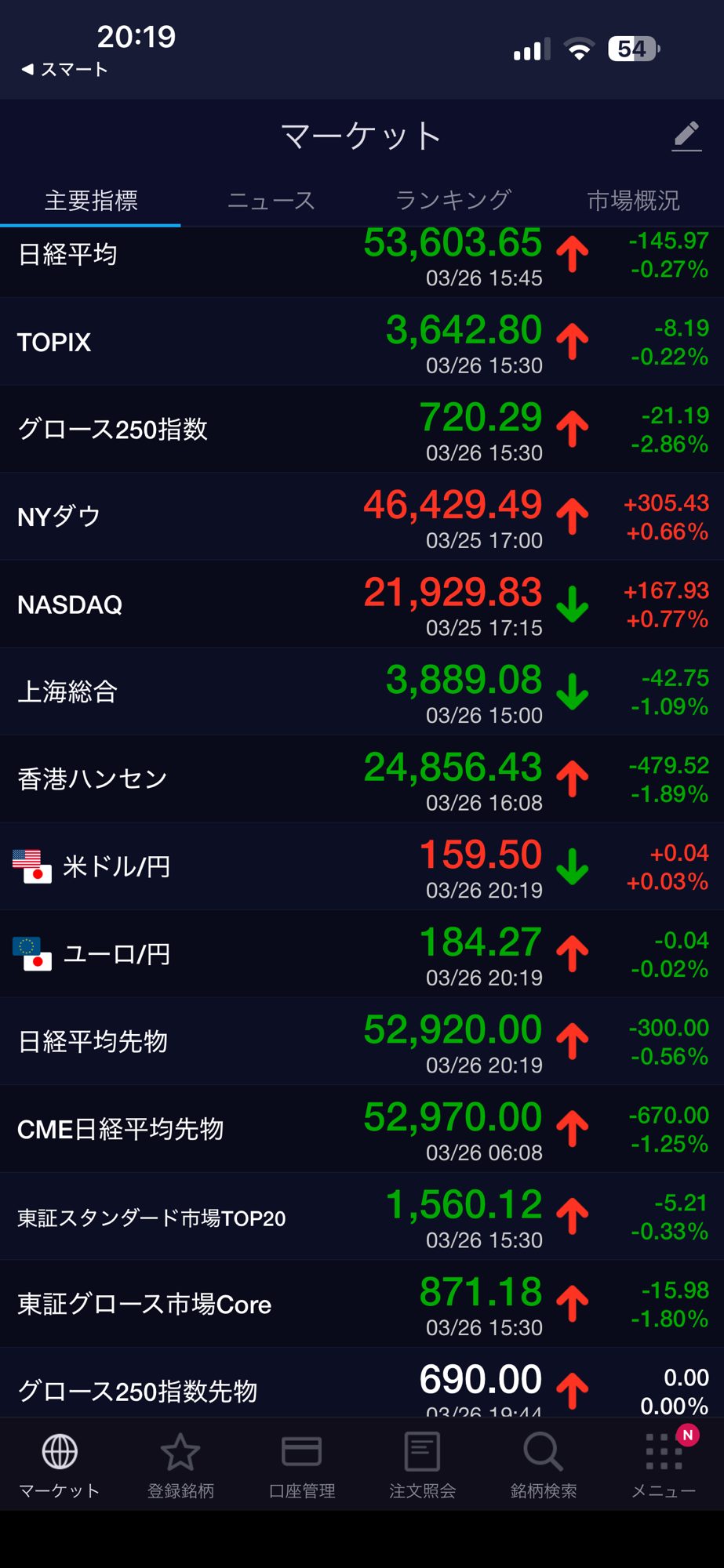This screenshot has width=724, height=1568.
Task: View the 香港ハンセン row
Action: pos(93,779)
